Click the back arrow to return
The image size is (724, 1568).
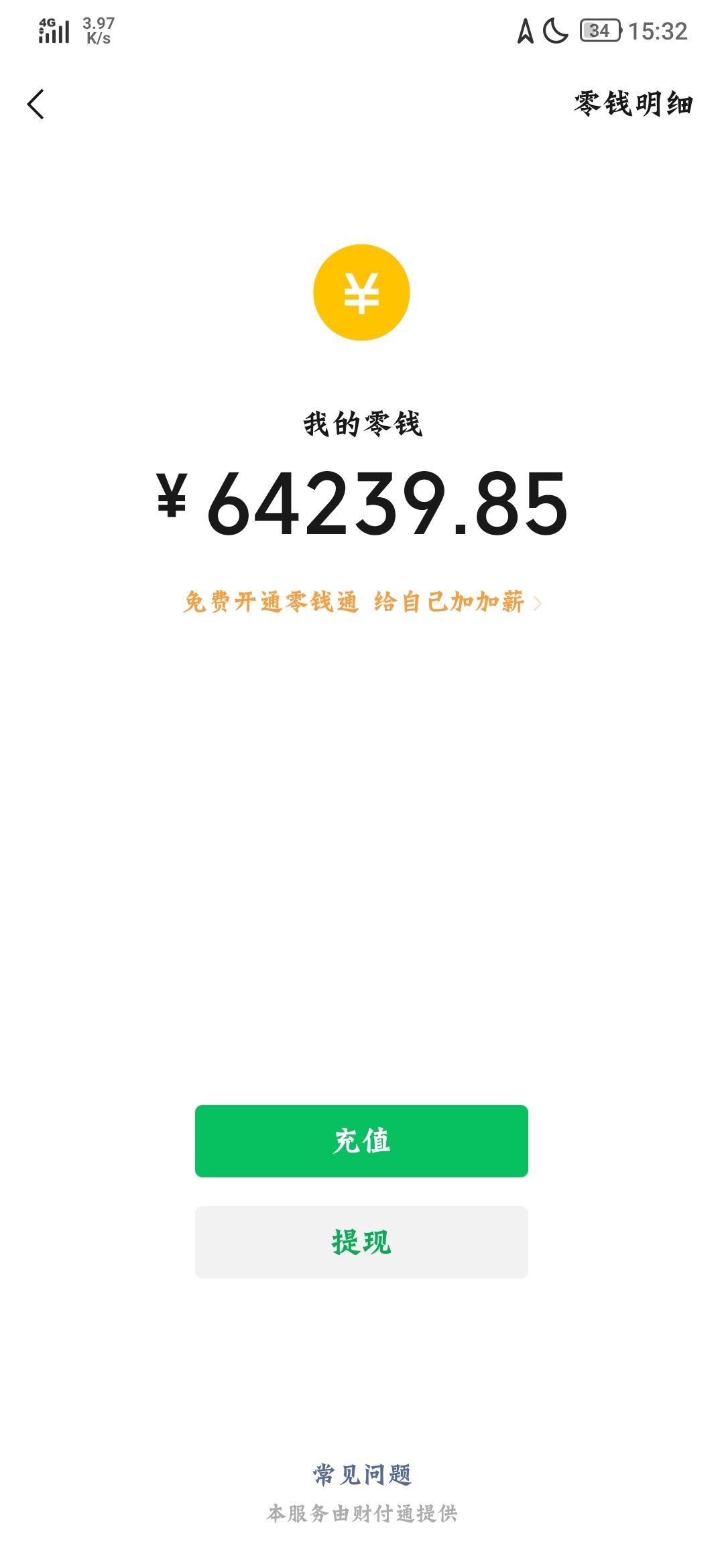click(x=35, y=104)
